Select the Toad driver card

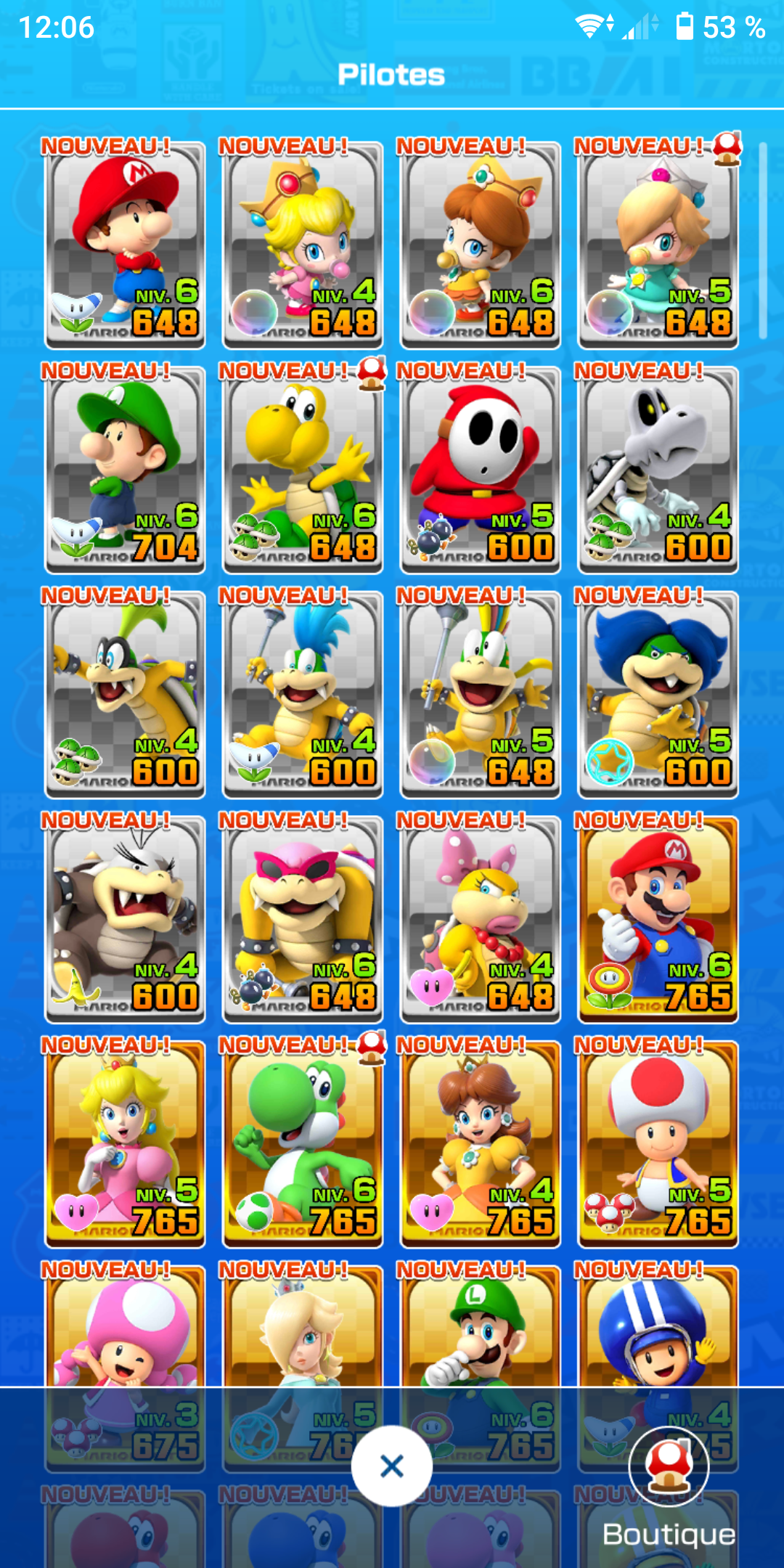tap(658, 1145)
